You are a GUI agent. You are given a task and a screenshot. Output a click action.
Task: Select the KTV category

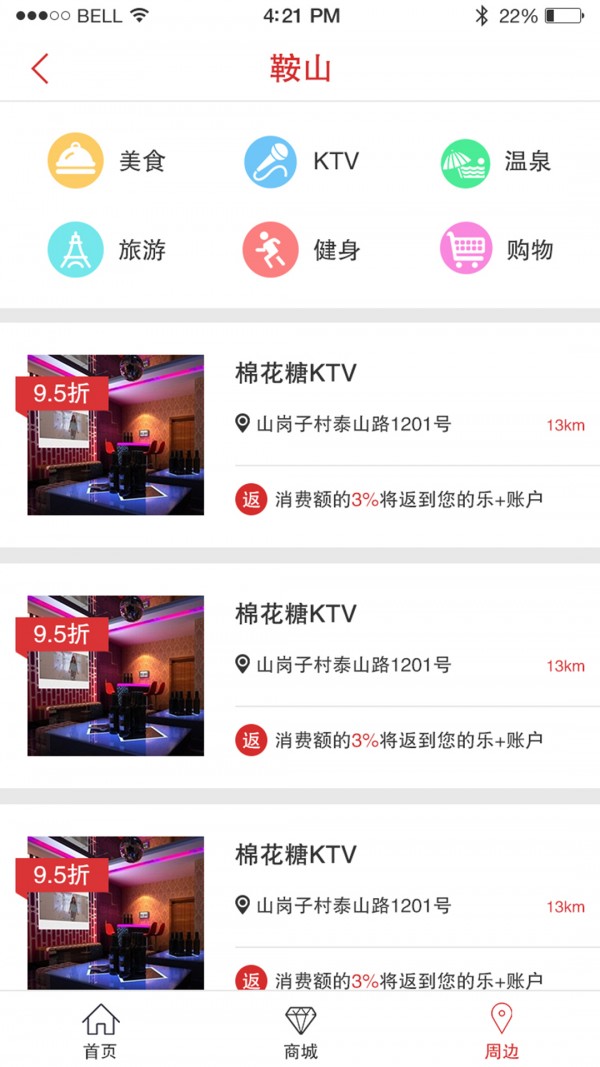pyautogui.click(x=271, y=161)
